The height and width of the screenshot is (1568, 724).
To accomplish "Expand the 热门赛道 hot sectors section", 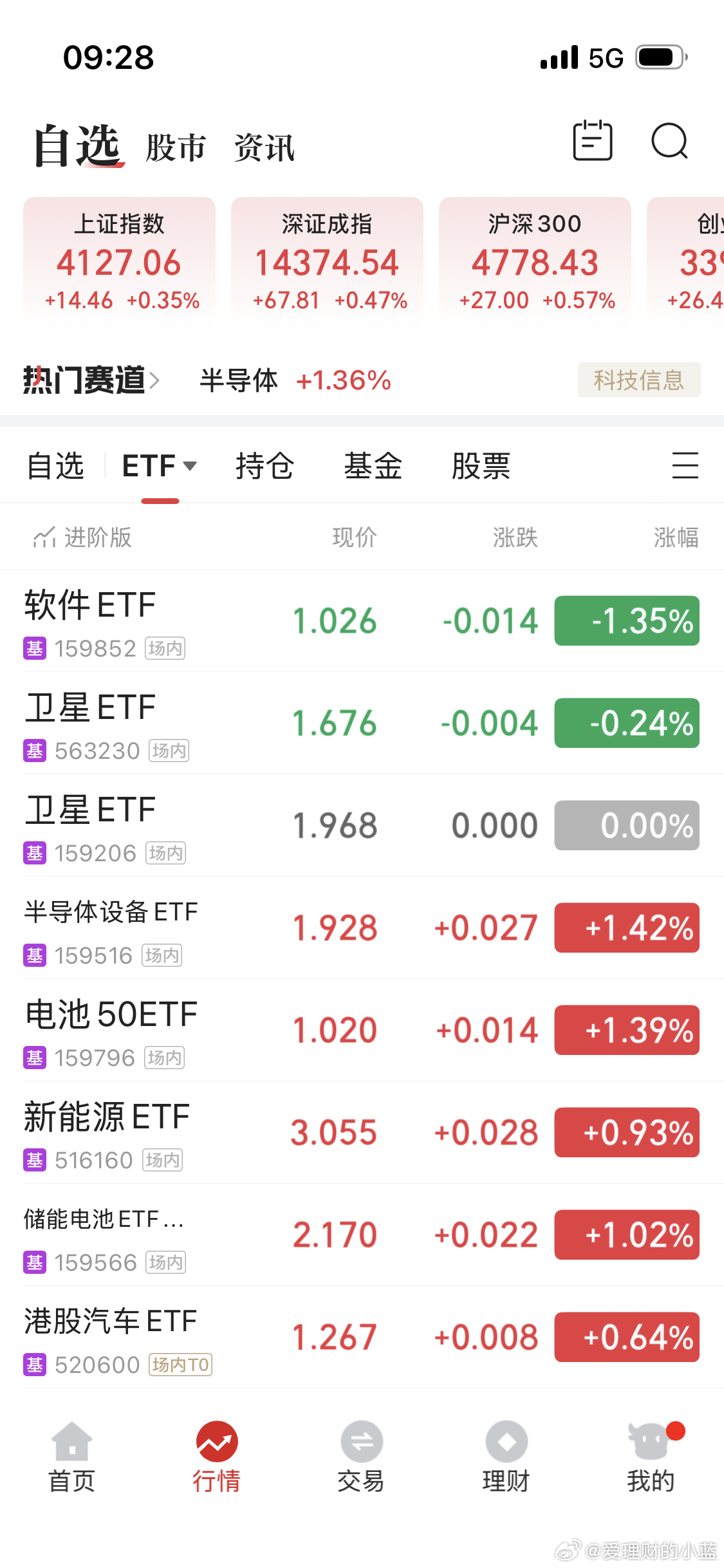I will 90,380.
